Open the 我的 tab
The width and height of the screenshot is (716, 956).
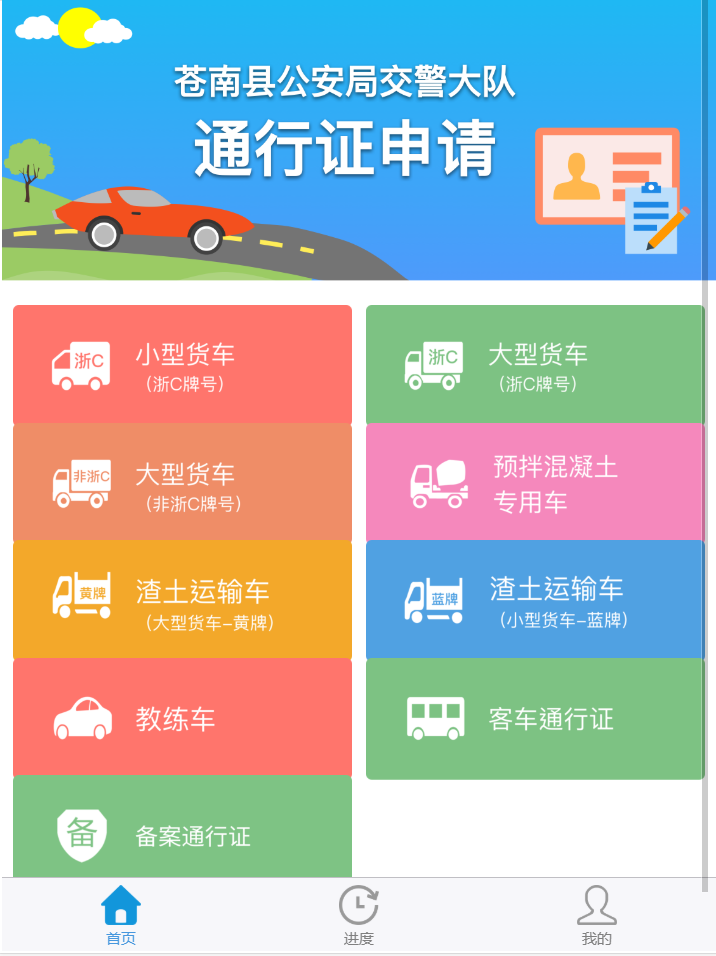pos(596,916)
